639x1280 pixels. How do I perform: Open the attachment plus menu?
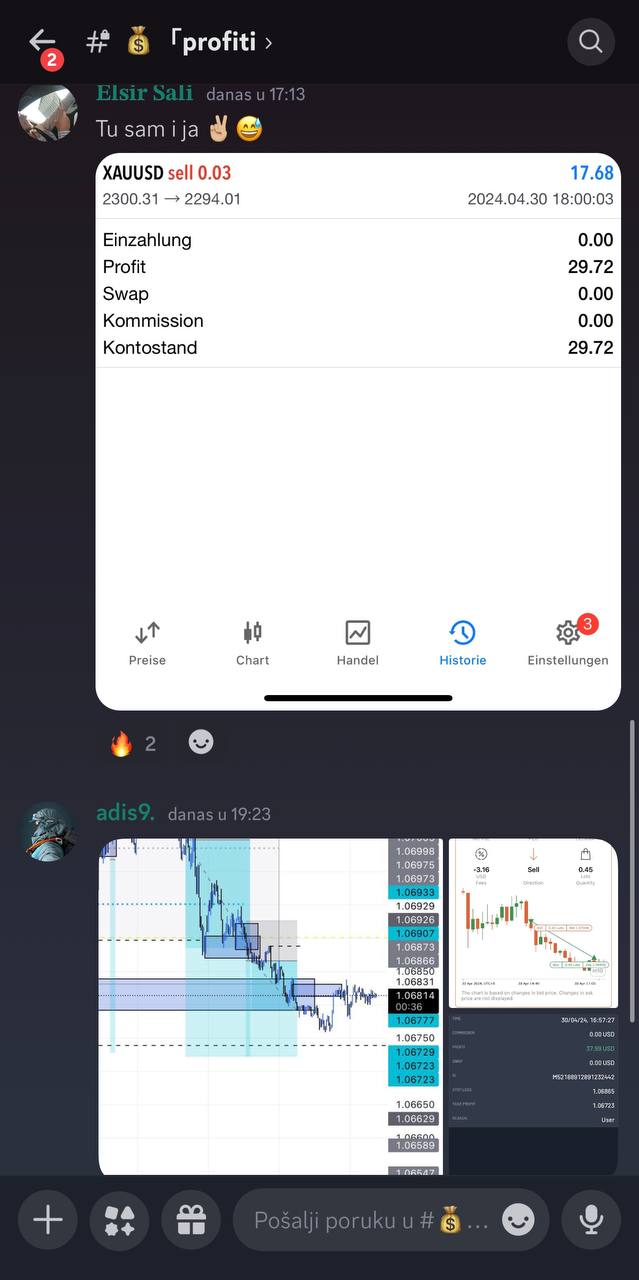pyautogui.click(x=48, y=1220)
